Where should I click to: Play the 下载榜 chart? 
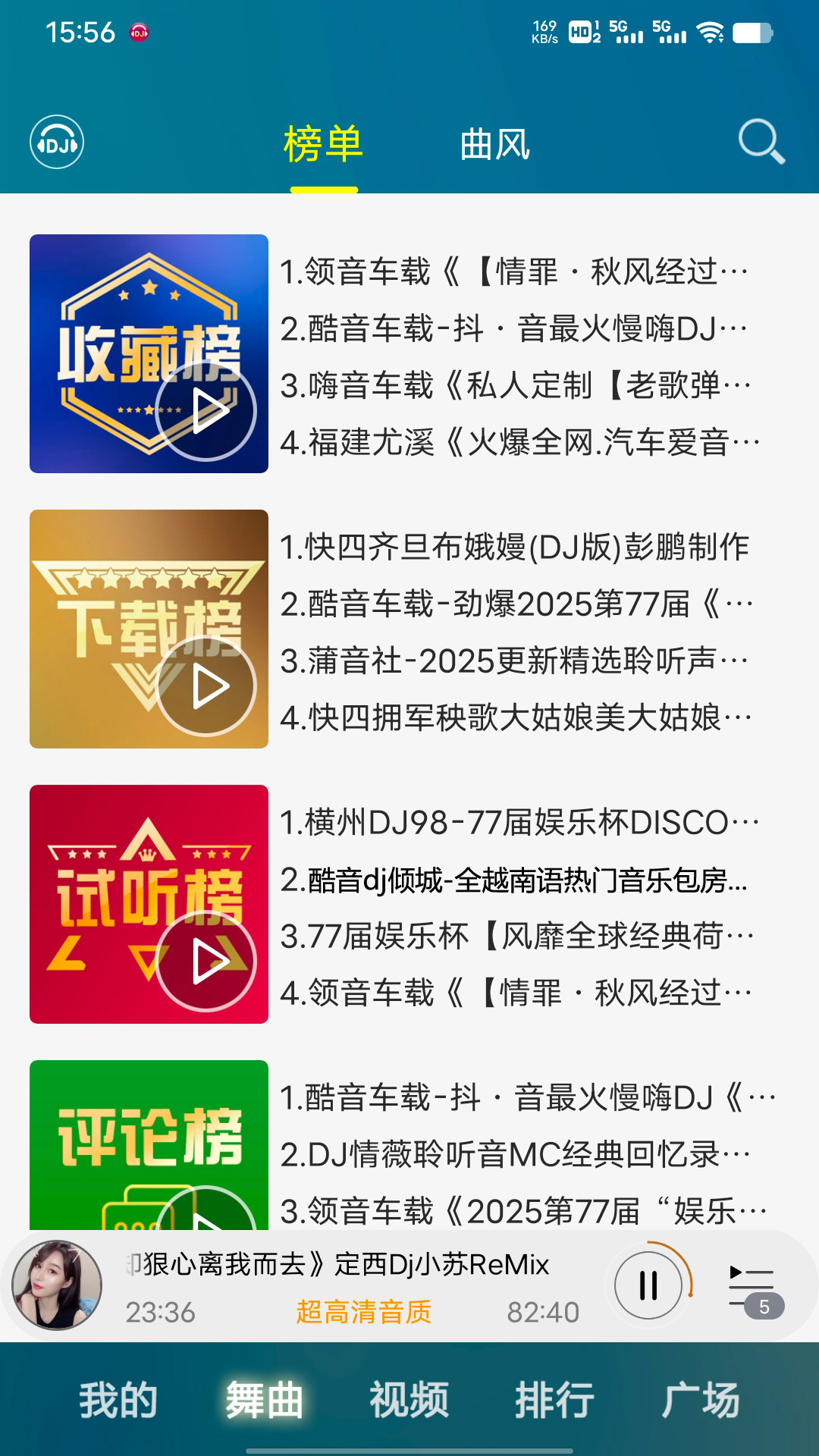pyautogui.click(x=210, y=684)
